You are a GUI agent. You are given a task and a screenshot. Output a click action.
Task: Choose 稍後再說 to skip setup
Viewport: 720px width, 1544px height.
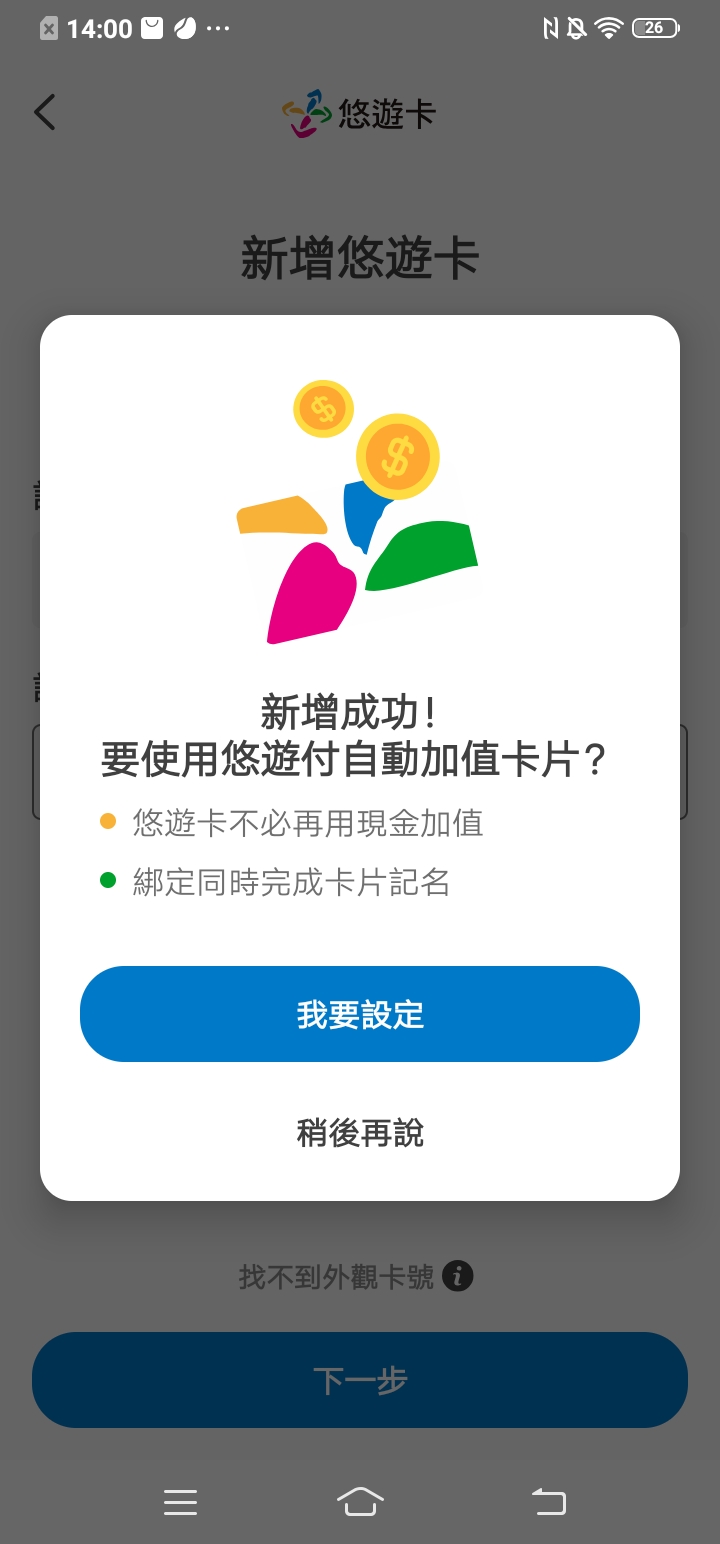tap(360, 1133)
